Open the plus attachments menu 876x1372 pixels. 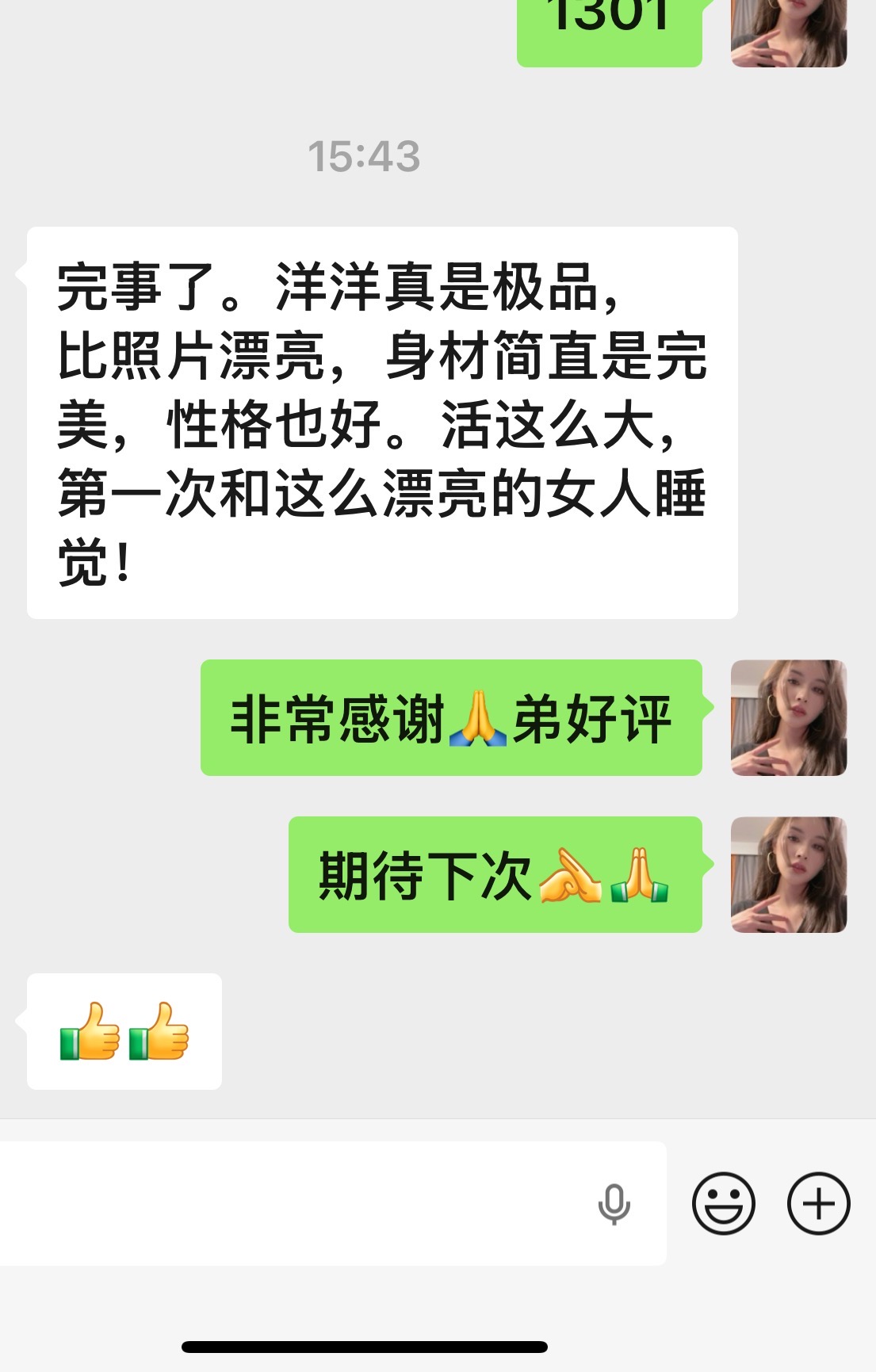pyautogui.click(x=818, y=1203)
